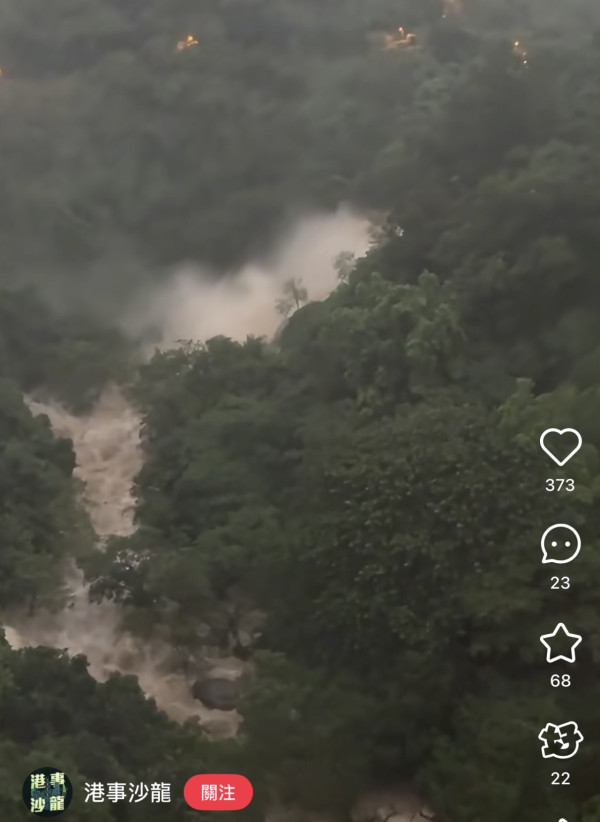The image size is (600, 822).
Task: Follow 港事沙龍 with the 關注 button
Action: (218, 792)
